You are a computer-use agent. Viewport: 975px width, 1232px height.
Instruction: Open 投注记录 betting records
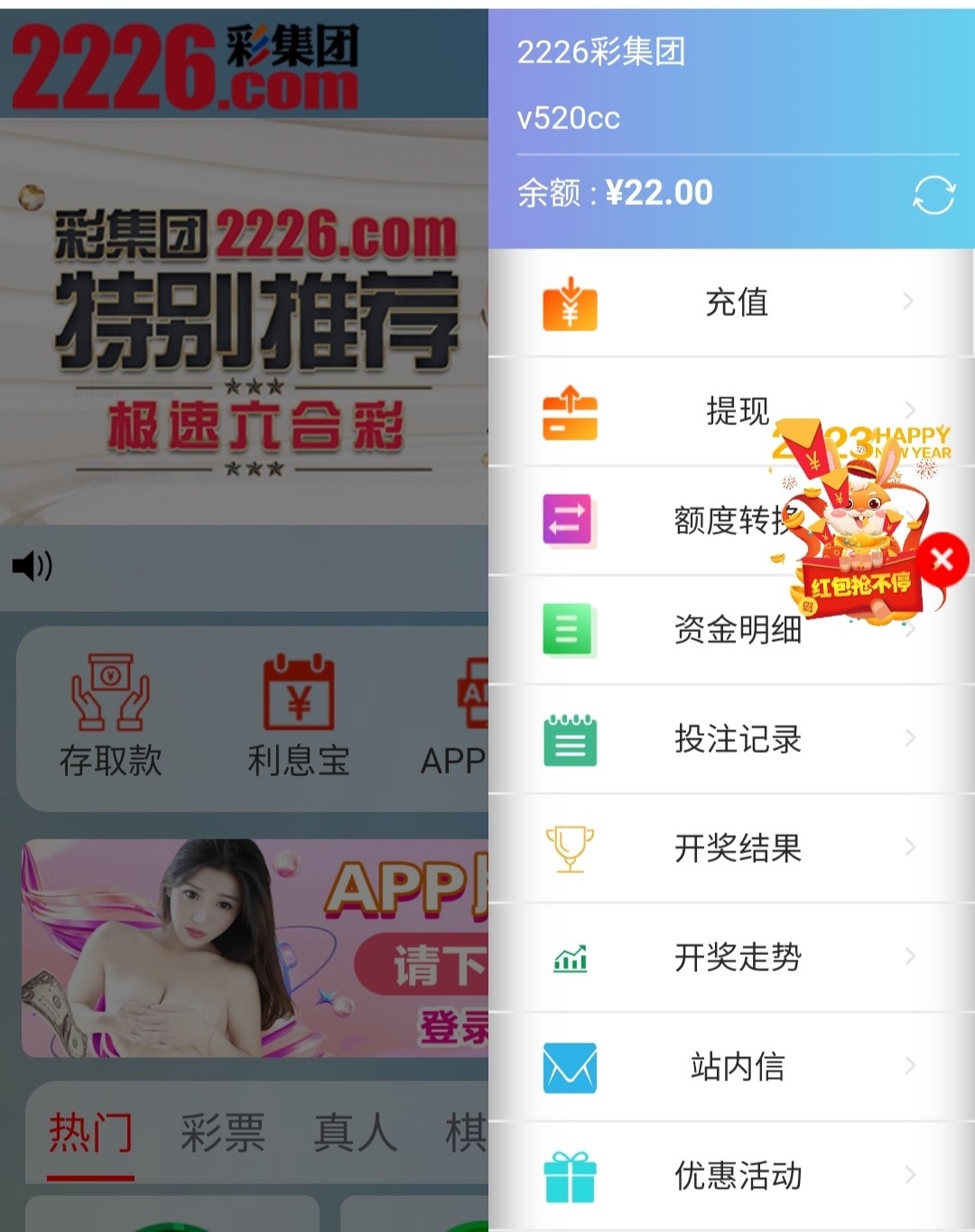click(x=729, y=739)
